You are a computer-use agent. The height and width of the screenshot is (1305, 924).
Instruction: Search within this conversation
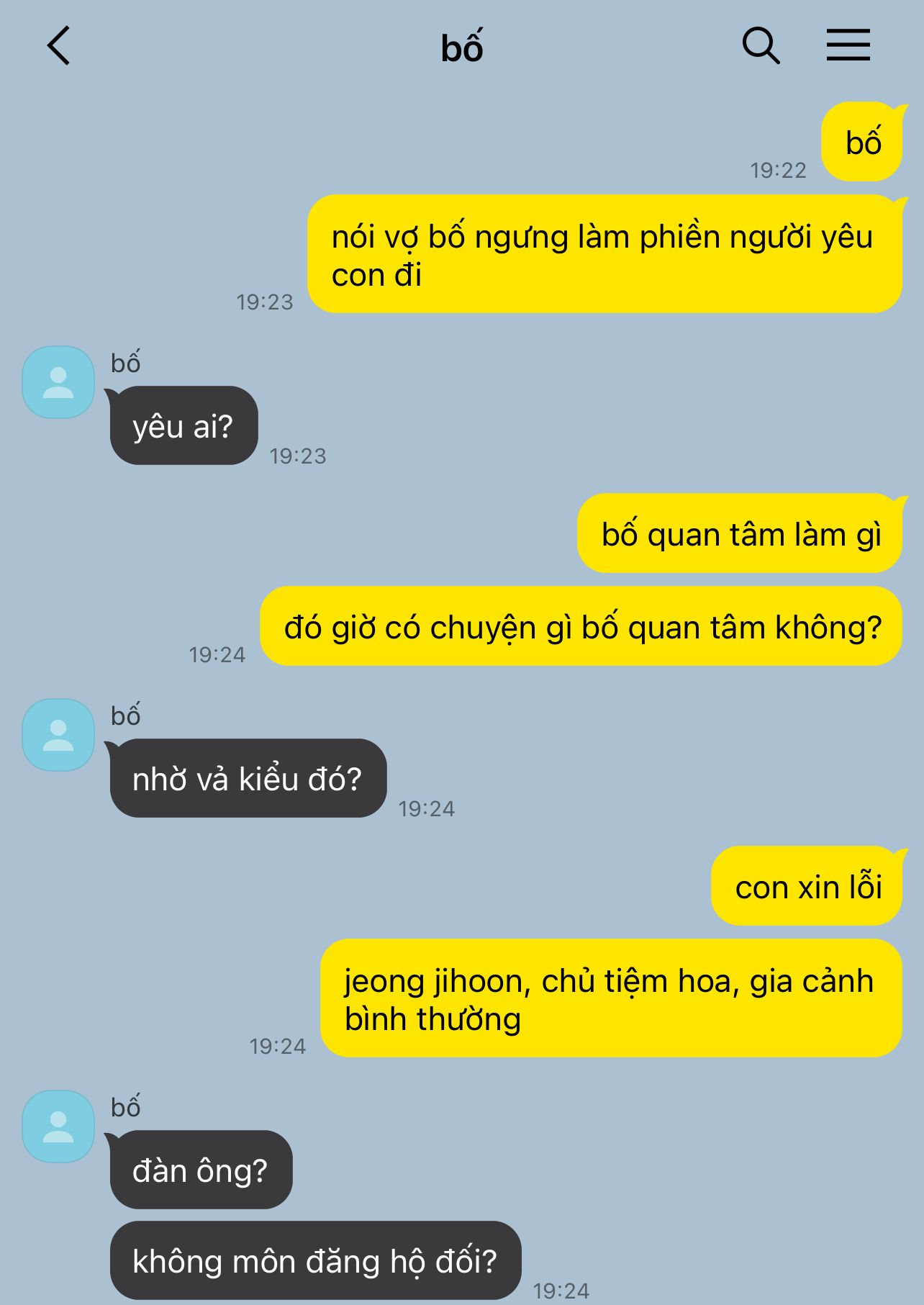(x=760, y=46)
